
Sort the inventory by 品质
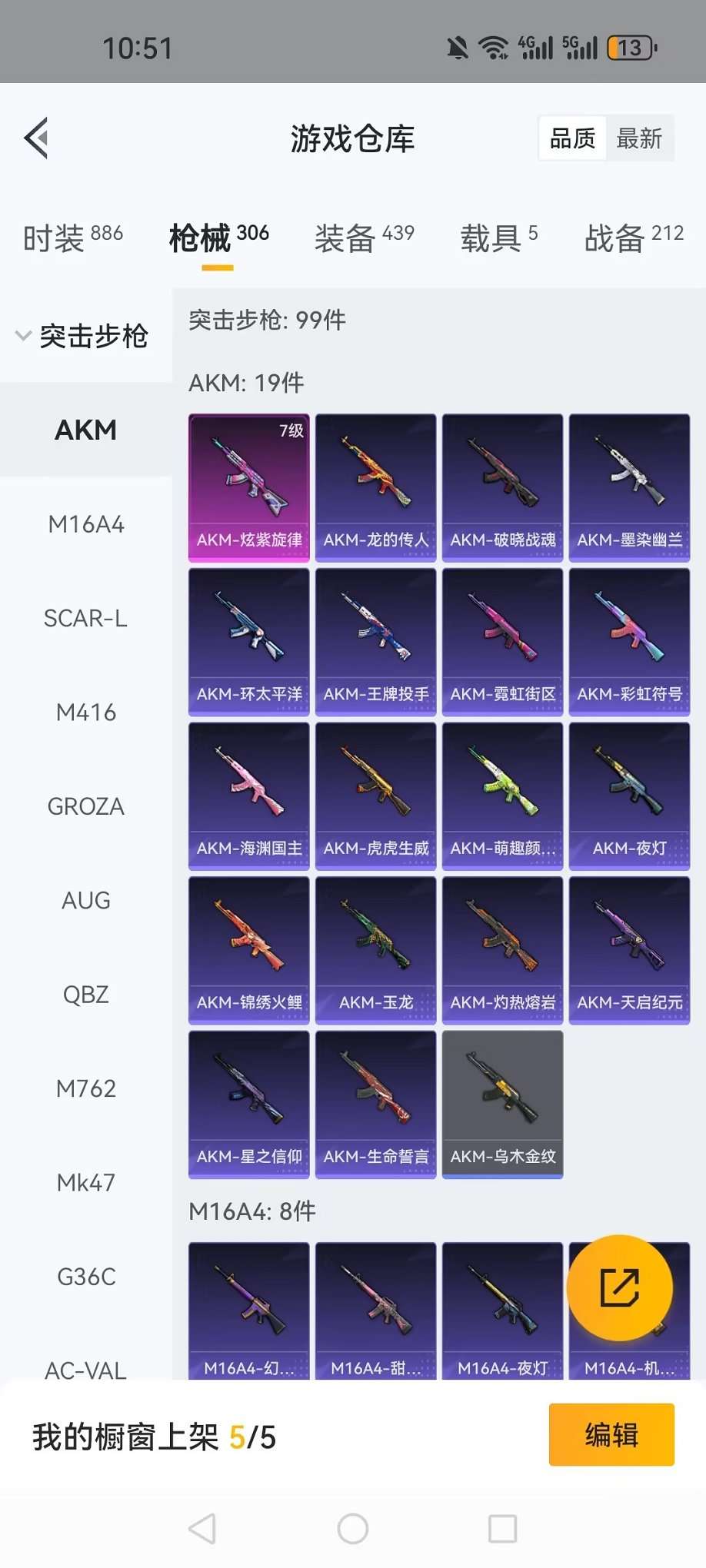[572, 138]
